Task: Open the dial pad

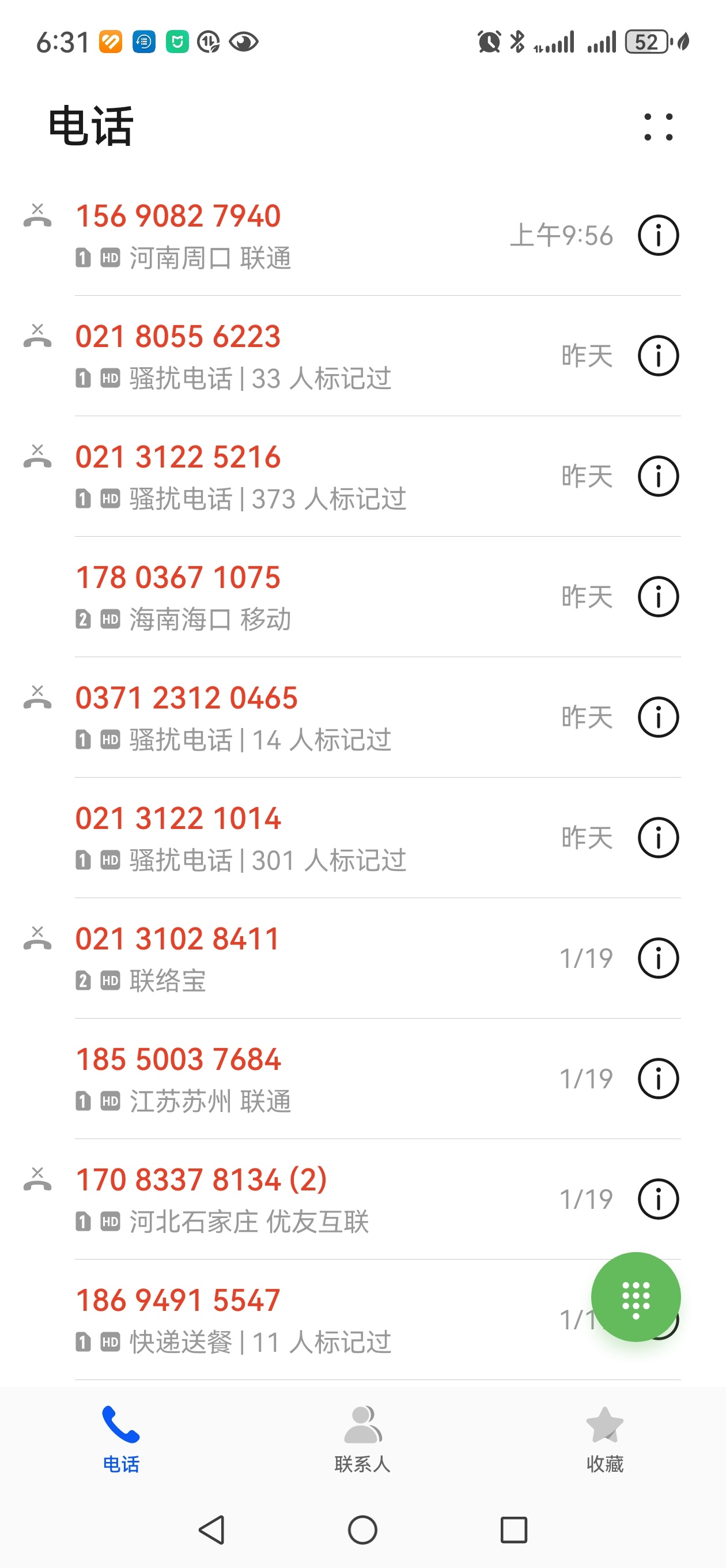Action: (636, 1296)
